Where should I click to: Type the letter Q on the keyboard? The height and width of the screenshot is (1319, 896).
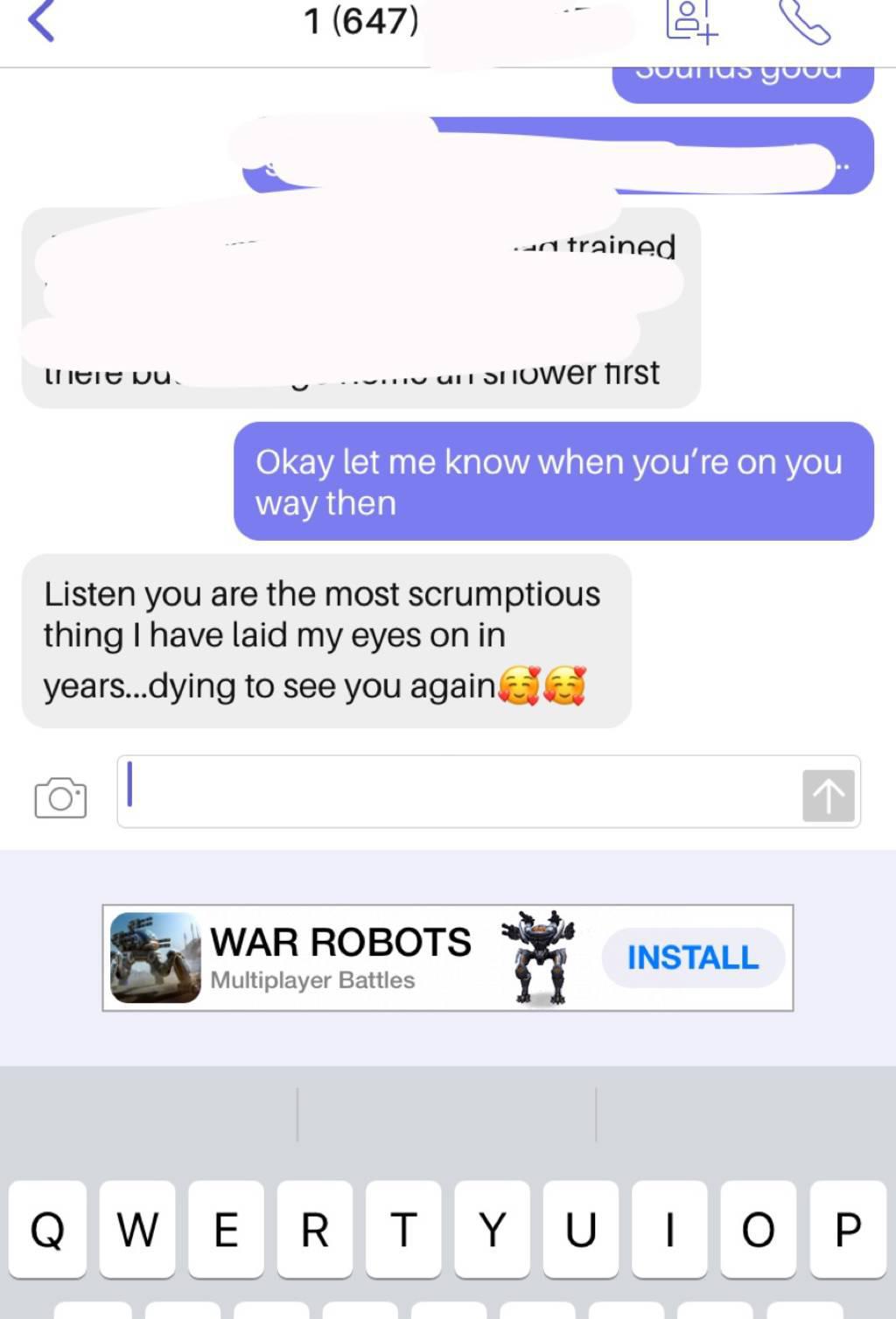[47, 1229]
